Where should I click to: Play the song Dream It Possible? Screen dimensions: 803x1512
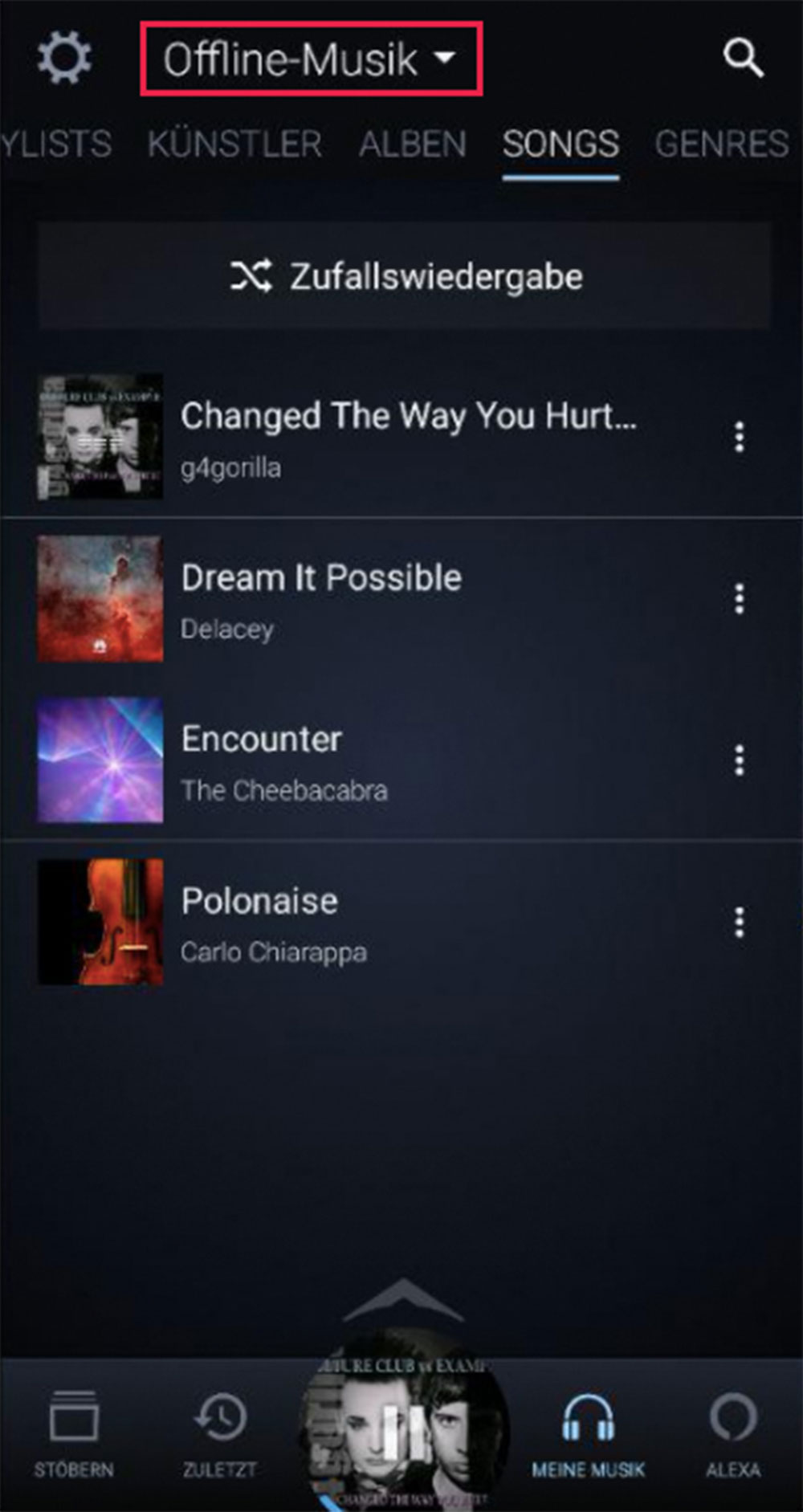point(321,598)
